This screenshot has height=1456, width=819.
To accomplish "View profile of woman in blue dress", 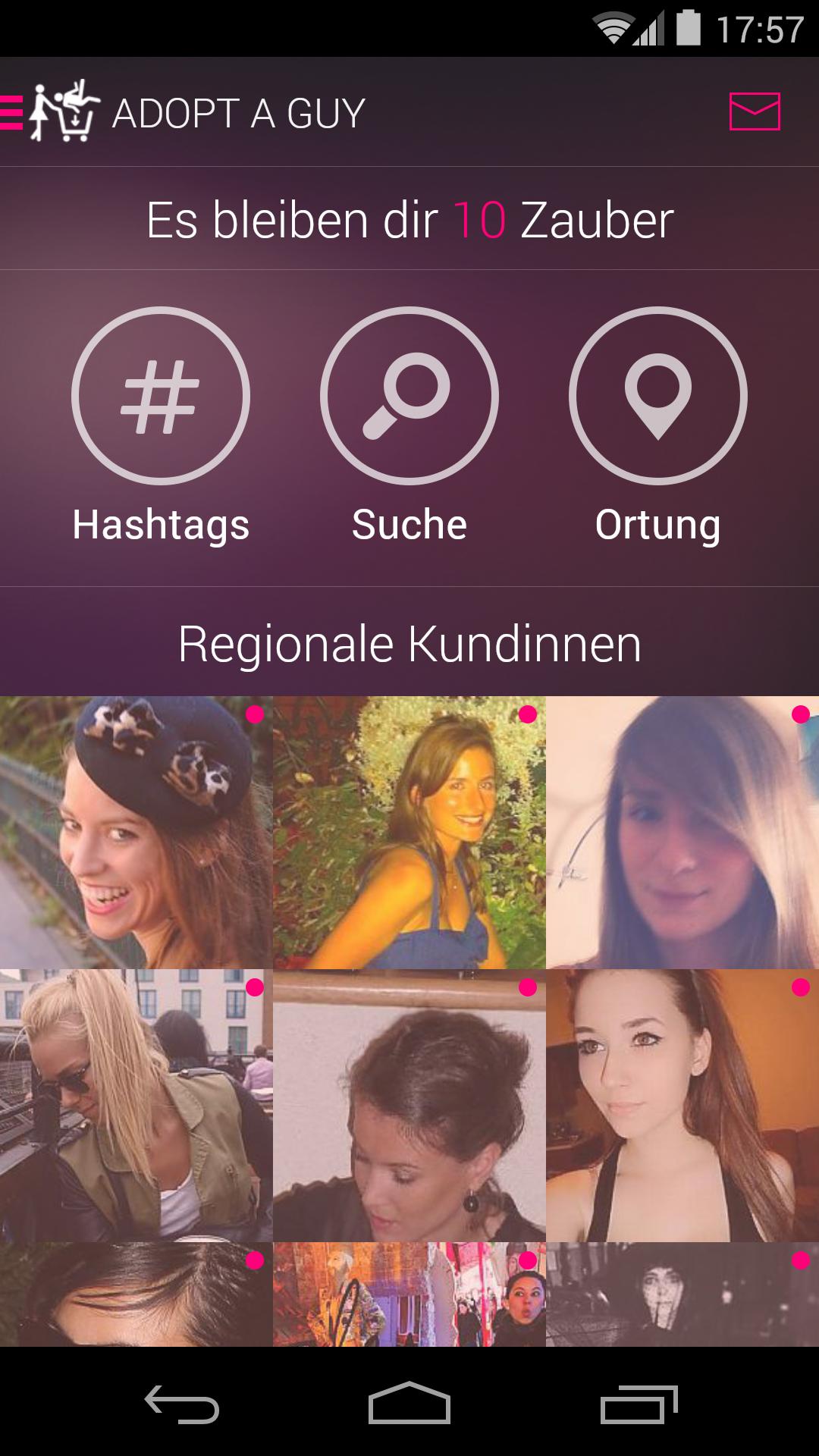I will [409, 832].
